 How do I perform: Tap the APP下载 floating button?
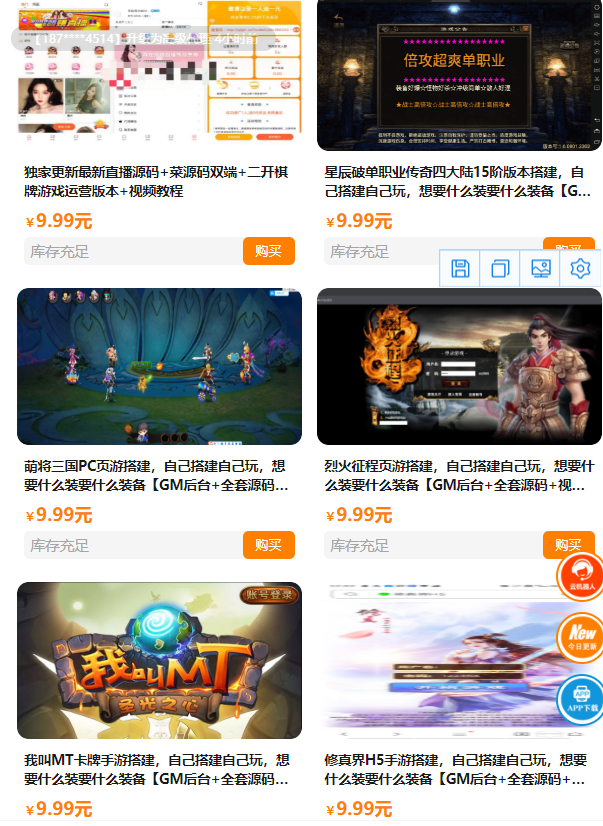[581, 699]
